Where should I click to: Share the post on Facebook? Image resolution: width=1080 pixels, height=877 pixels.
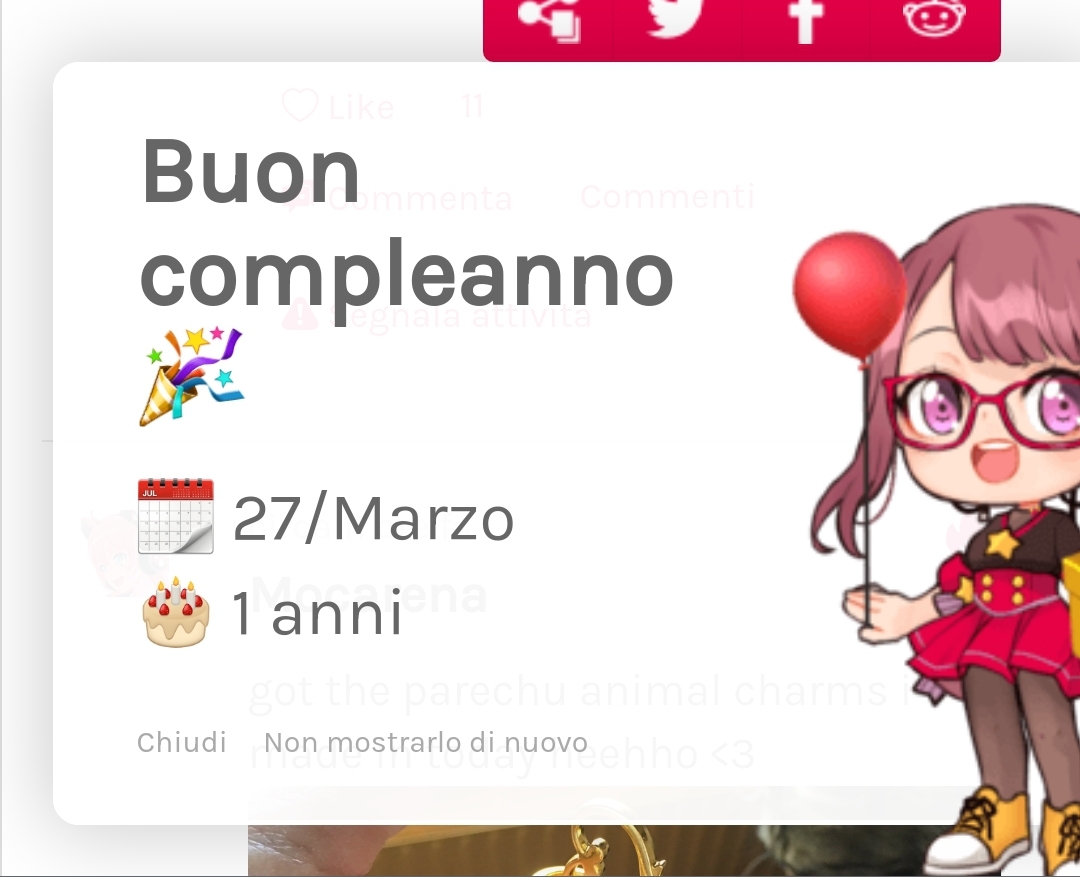coord(806,18)
